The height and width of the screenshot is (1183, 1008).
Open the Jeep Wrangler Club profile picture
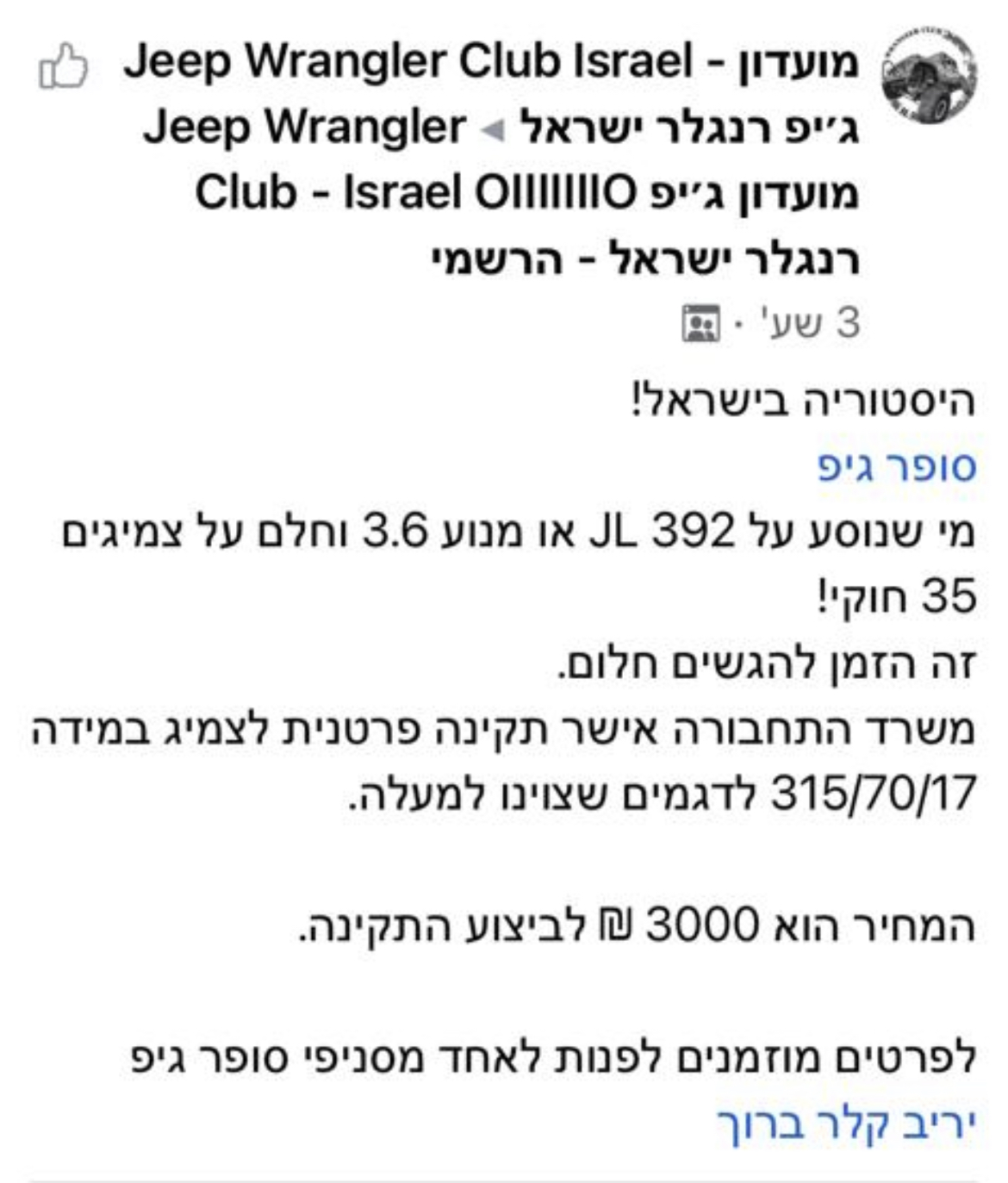pyautogui.click(x=929, y=77)
